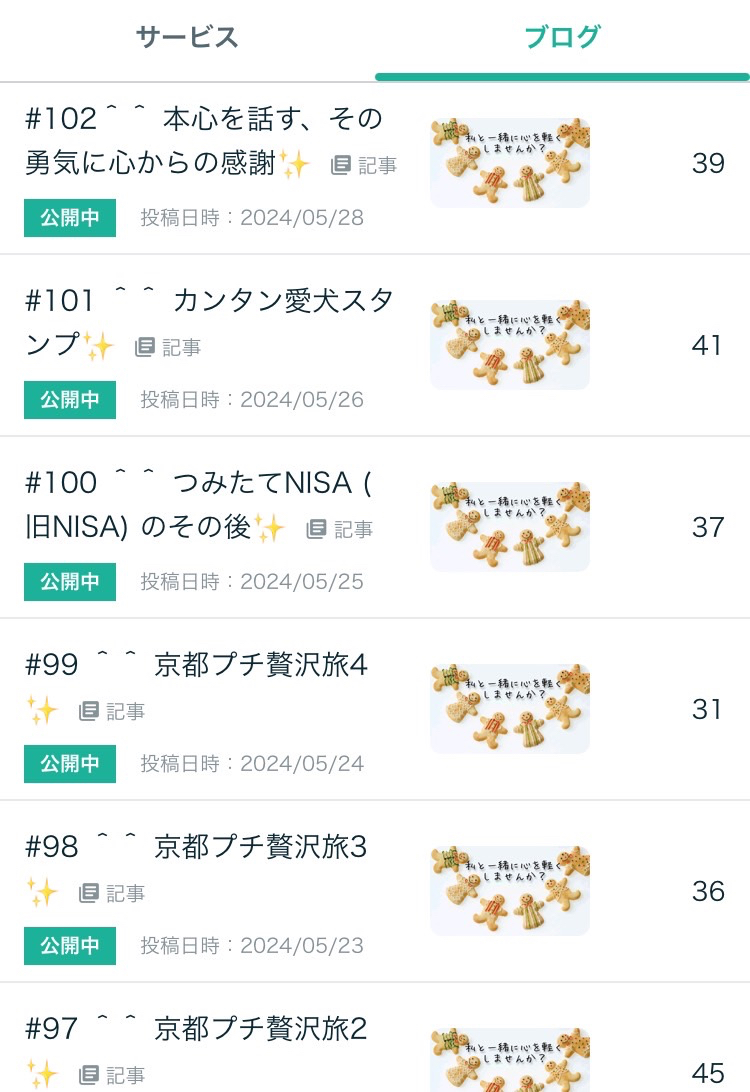Click the view count 31 beside 京都プチ贅沢旅4
Image resolution: width=750 pixels, height=1092 pixels.
[707, 709]
